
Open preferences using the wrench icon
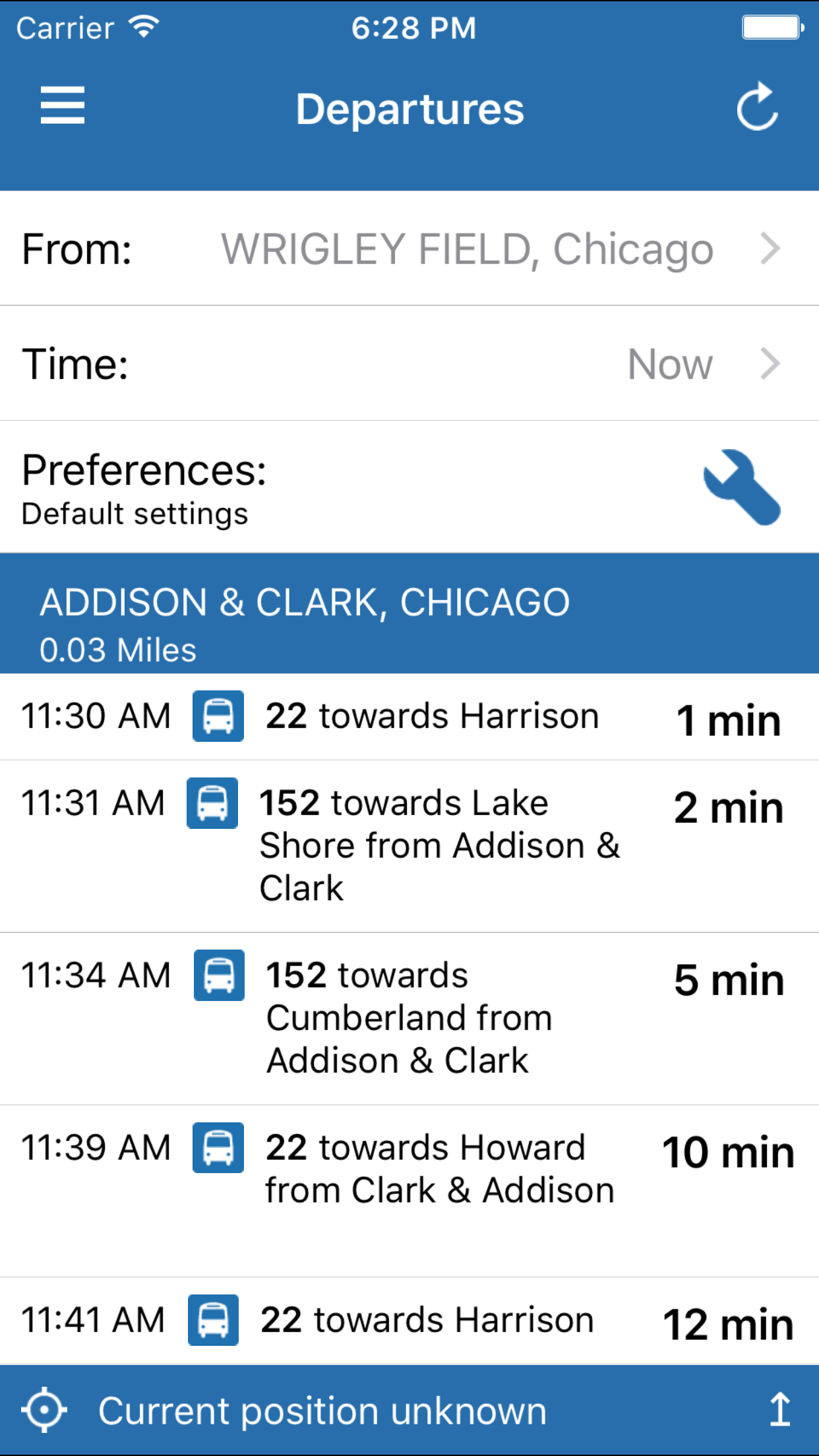click(x=741, y=488)
